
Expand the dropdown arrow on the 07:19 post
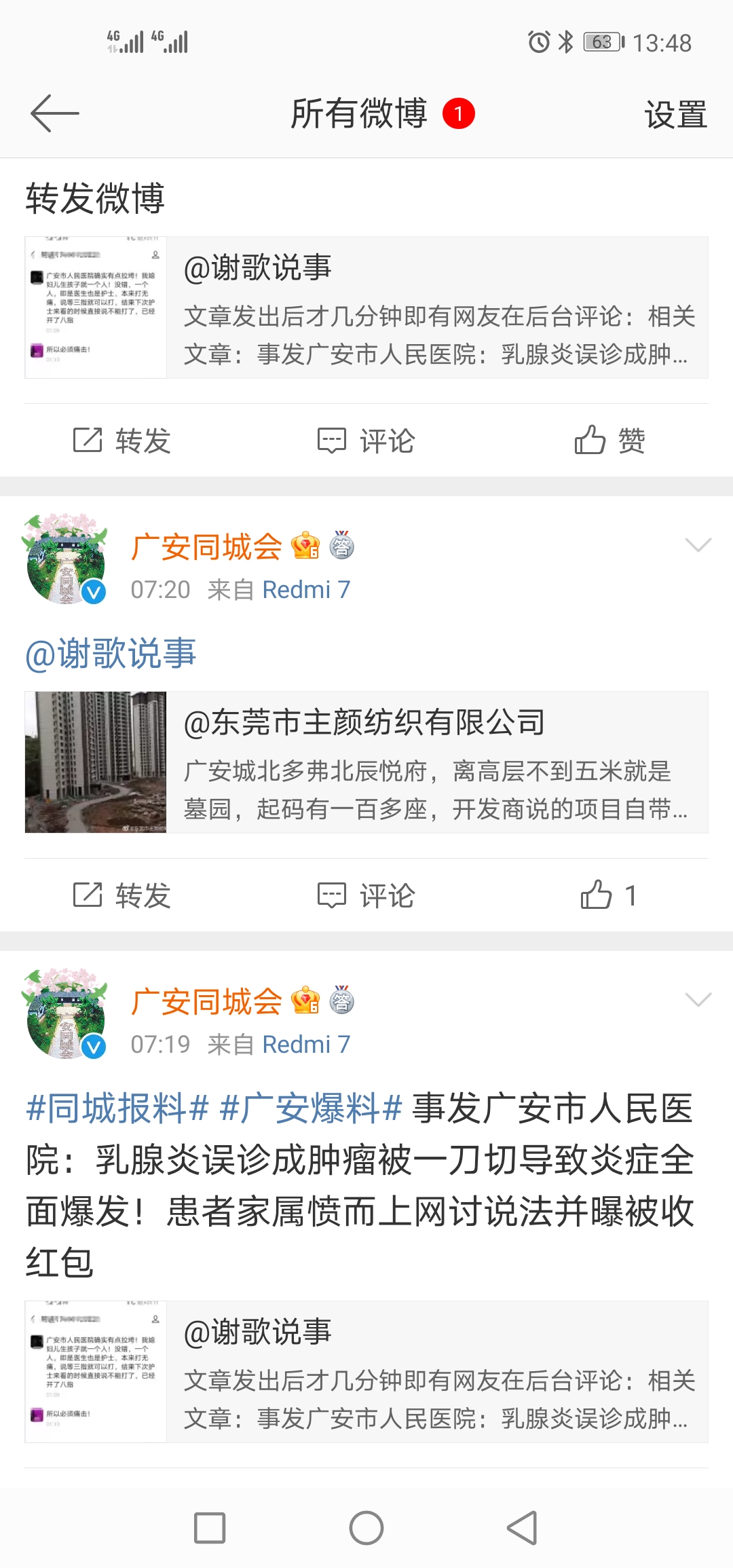point(698,1000)
